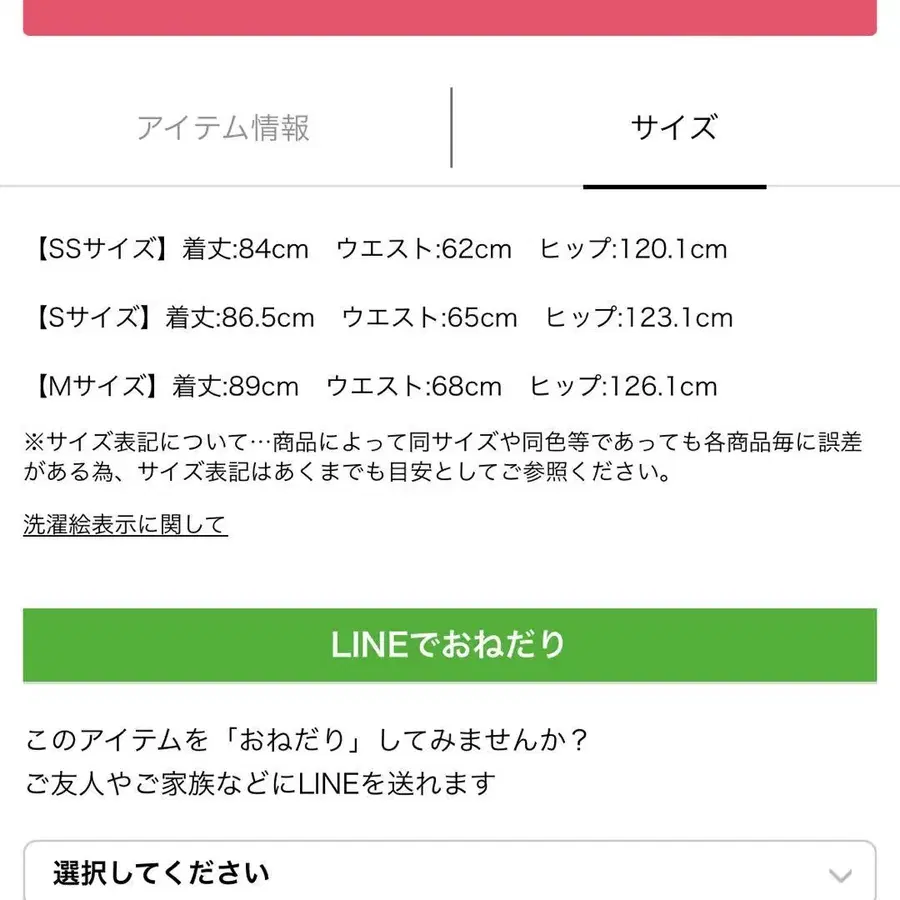This screenshot has height=900, width=900.
Task: Open the 洗濯絵表示に関して link
Action: 126,524
